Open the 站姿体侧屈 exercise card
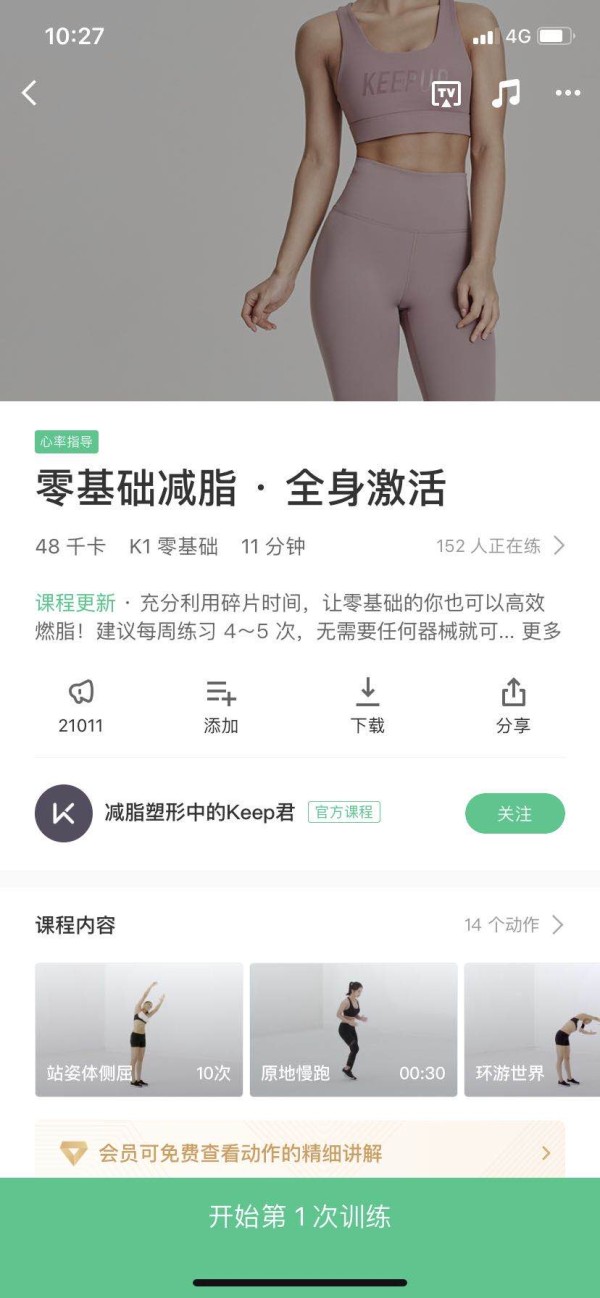The image size is (600, 1298). 139,1030
